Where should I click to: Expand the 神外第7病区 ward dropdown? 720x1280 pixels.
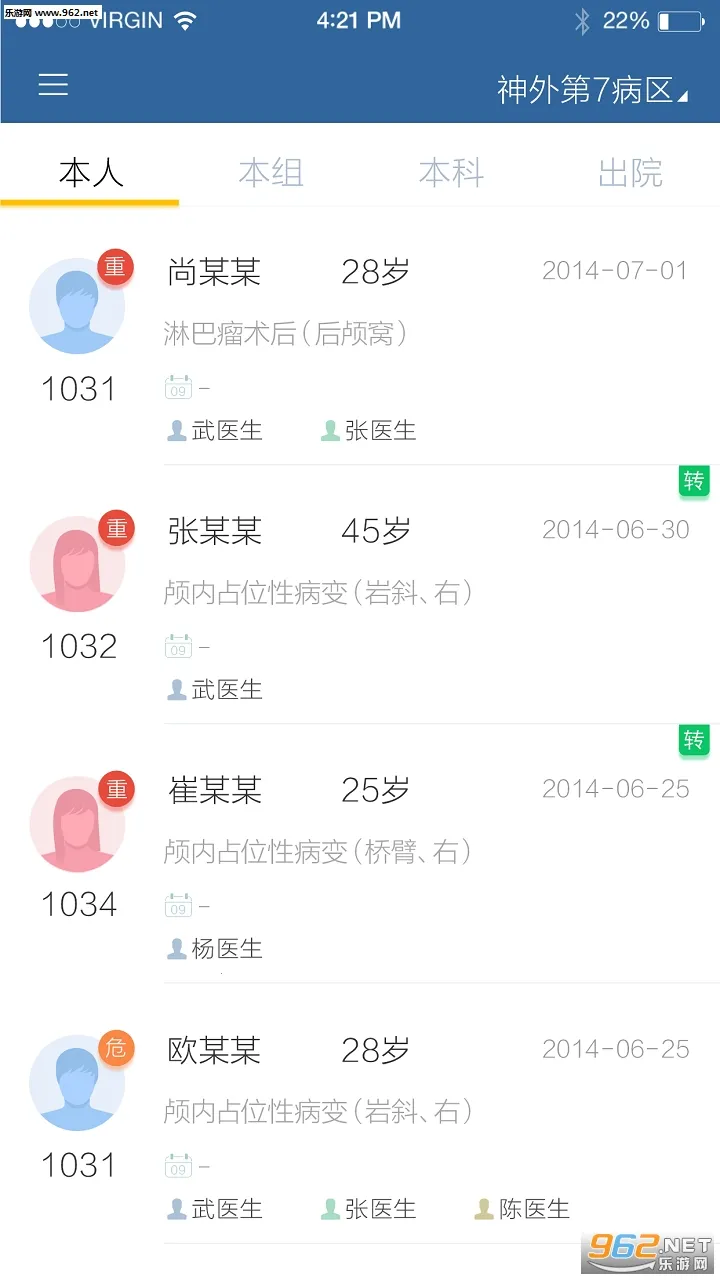click(x=592, y=90)
